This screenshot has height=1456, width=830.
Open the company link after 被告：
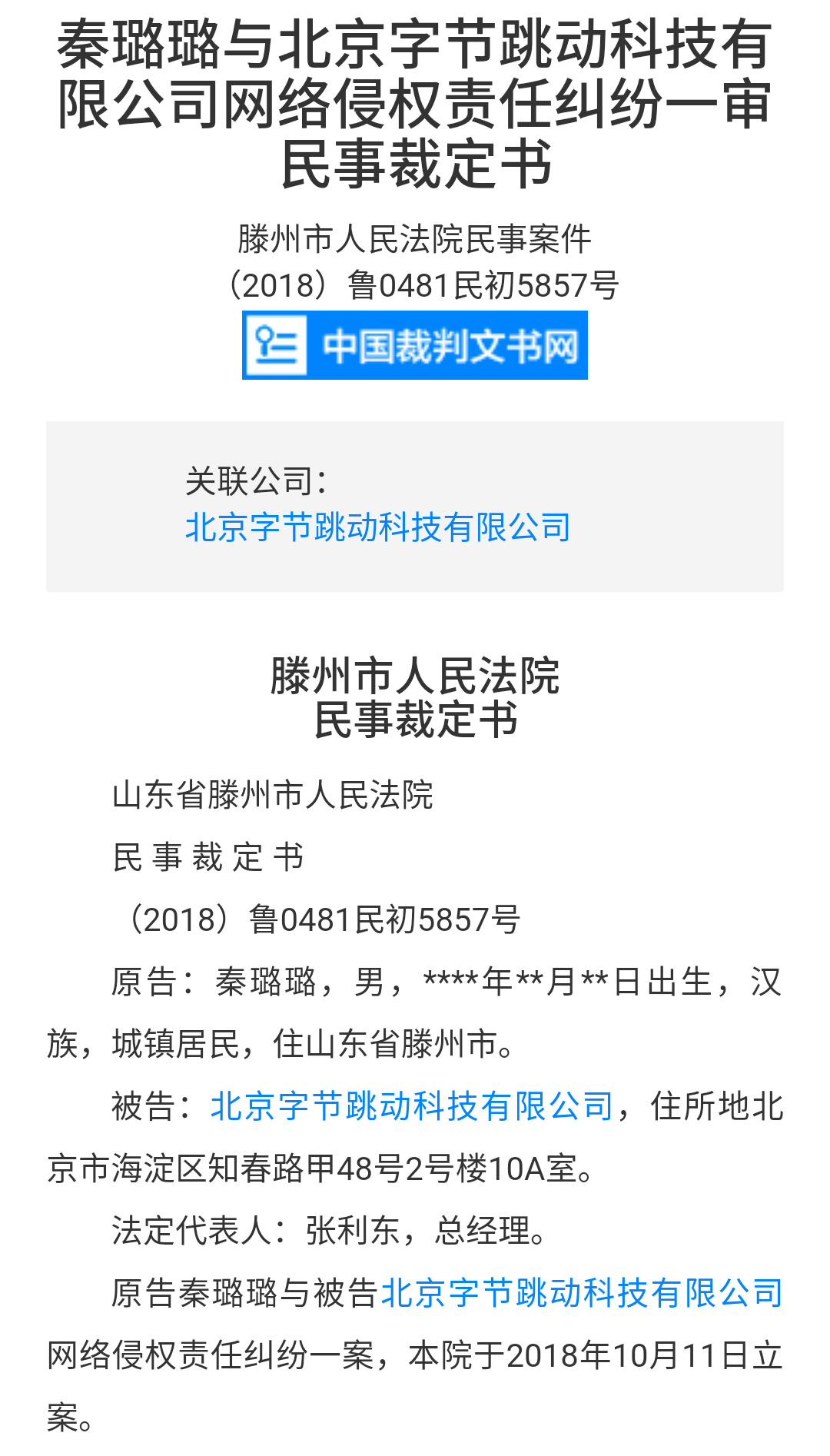pyautogui.click(x=411, y=1106)
